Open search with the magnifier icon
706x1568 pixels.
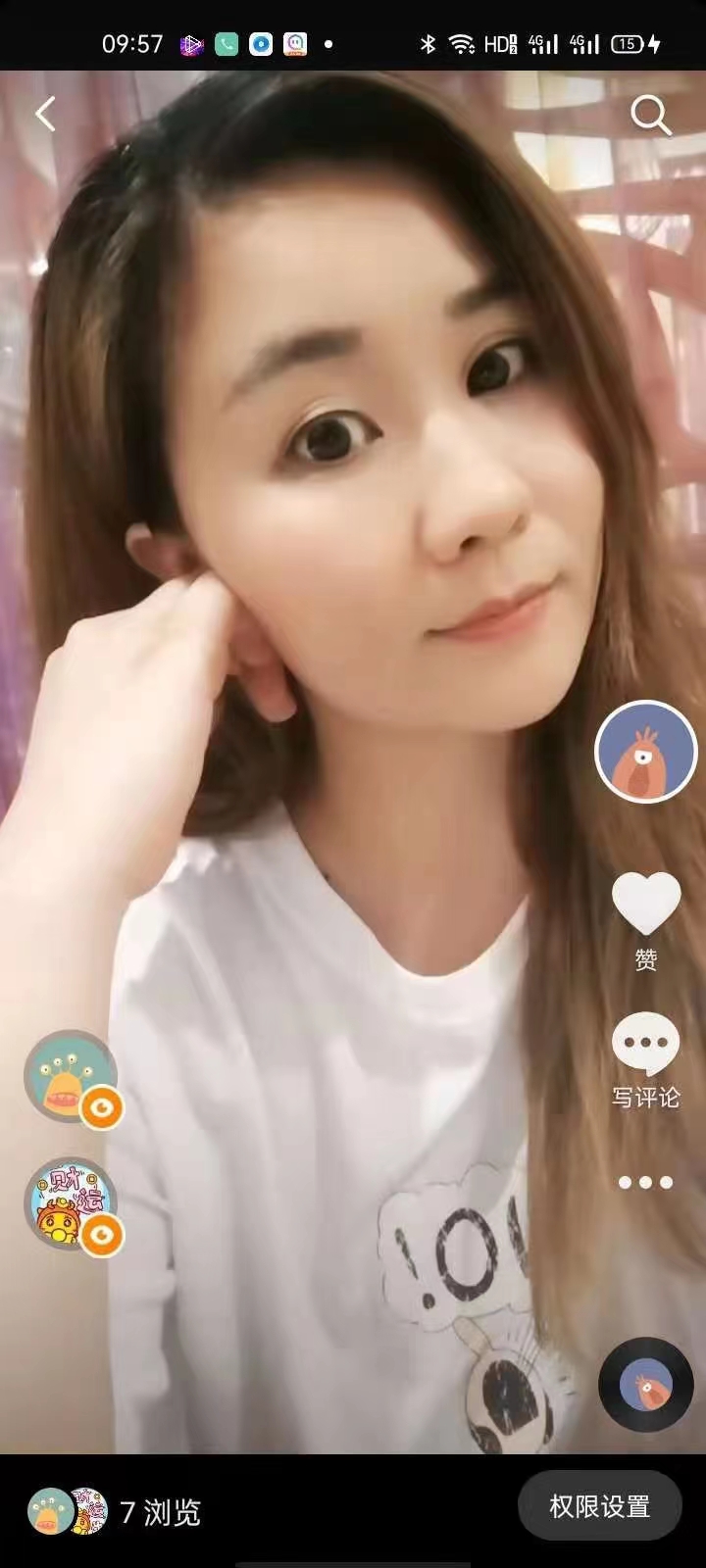coord(650,116)
